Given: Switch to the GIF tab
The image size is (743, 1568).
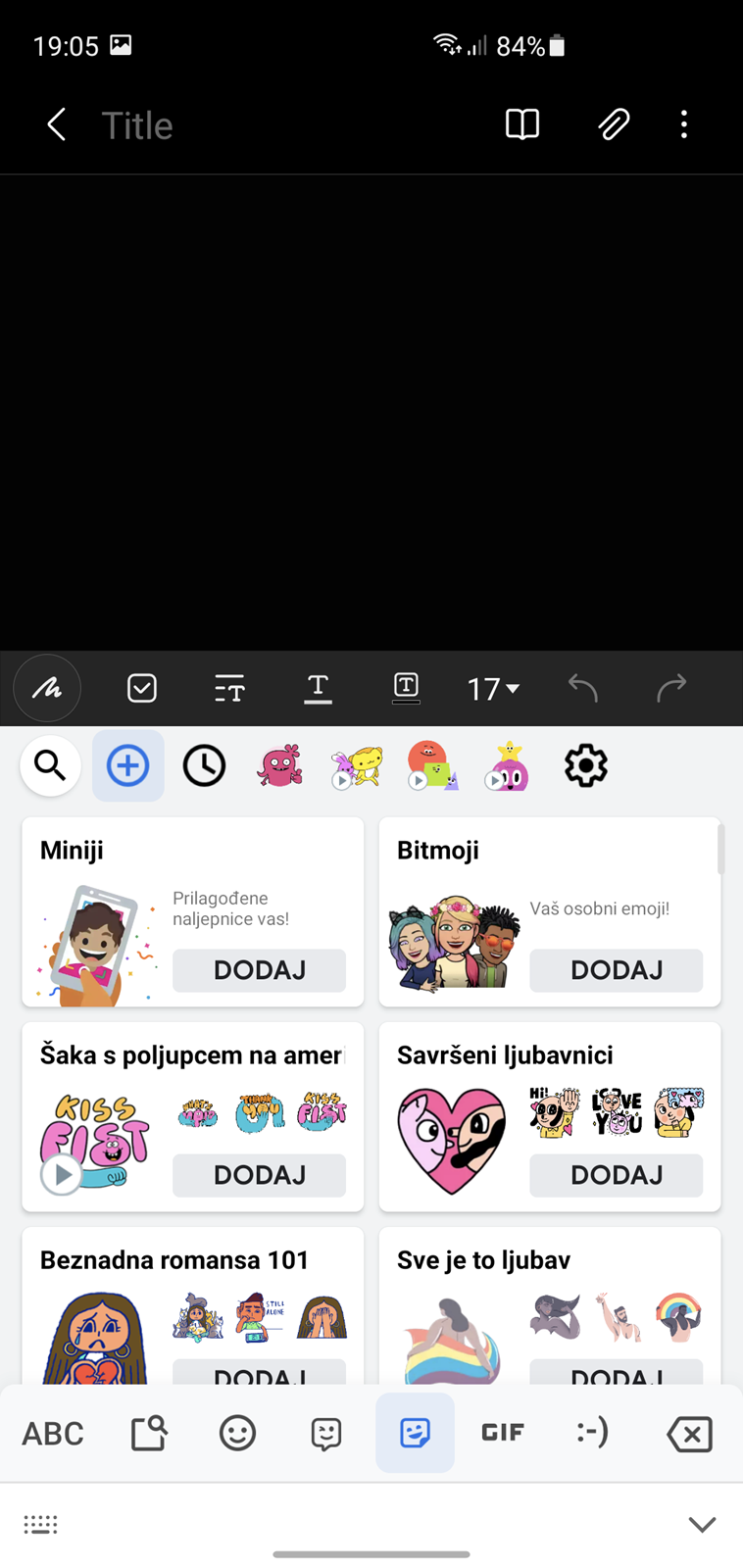Looking at the screenshot, I should (x=503, y=1433).
